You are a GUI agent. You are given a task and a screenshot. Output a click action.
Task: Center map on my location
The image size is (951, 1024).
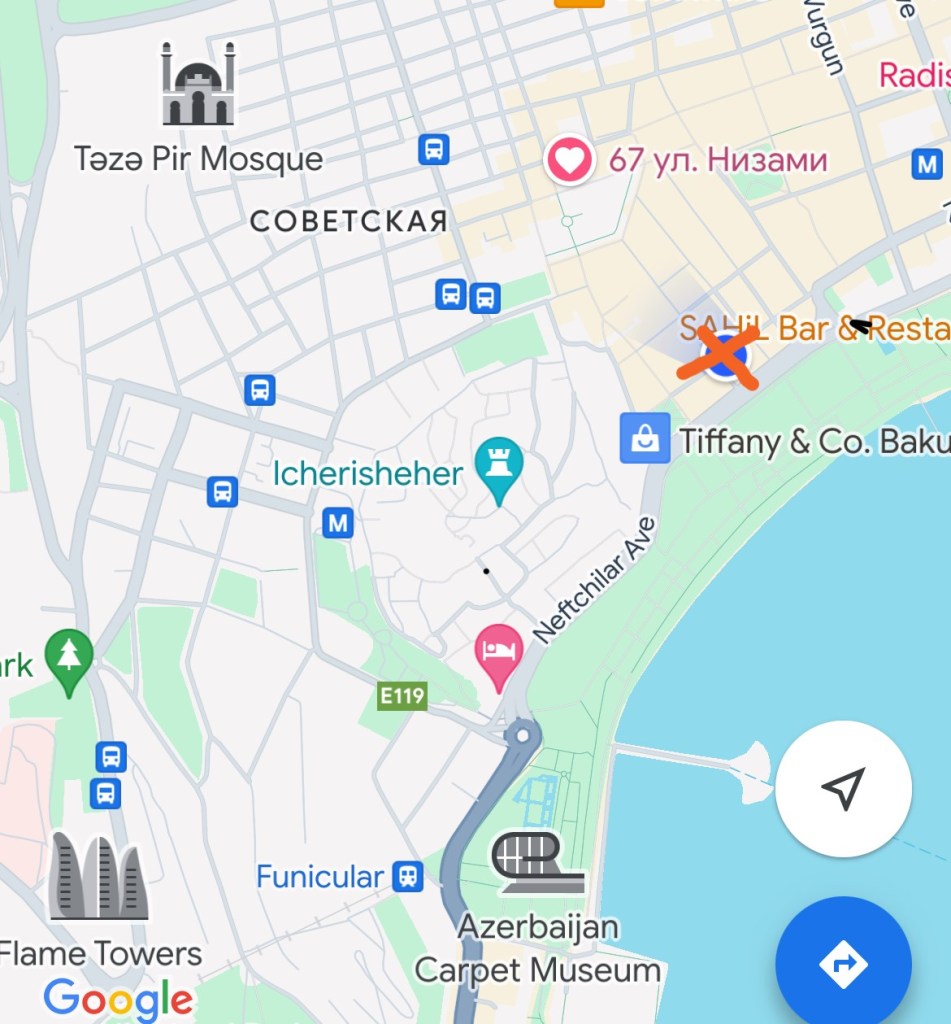pyautogui.click(x=843, y=788)
